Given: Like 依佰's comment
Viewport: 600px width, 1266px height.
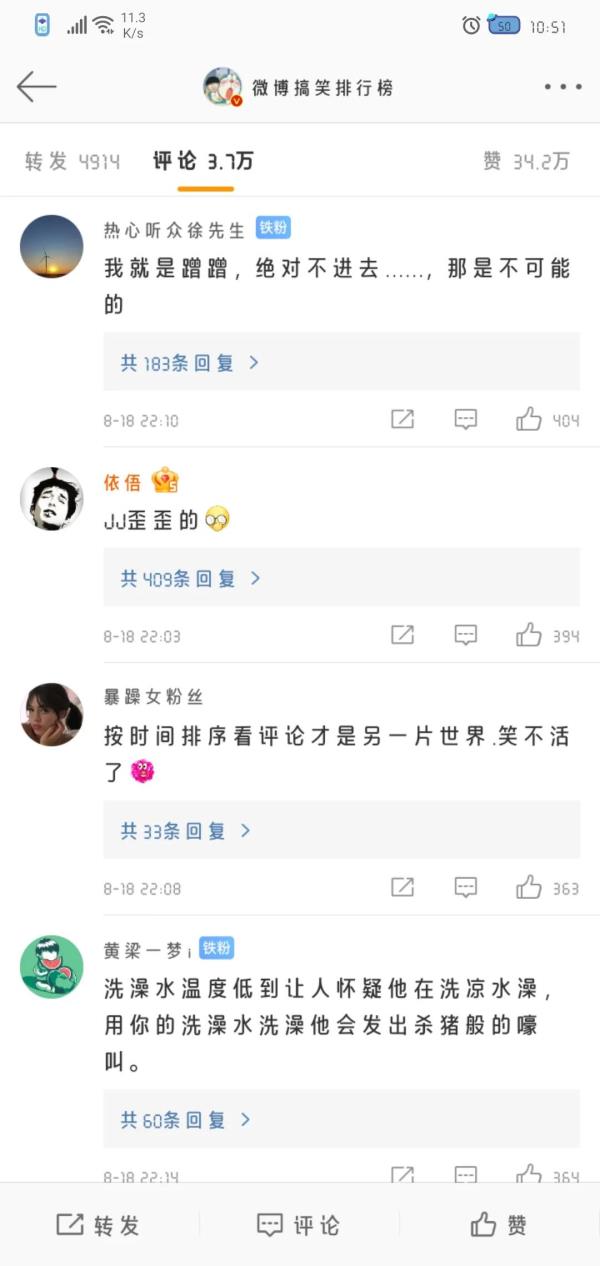Looking at the screenshot, I should (546, 635).
